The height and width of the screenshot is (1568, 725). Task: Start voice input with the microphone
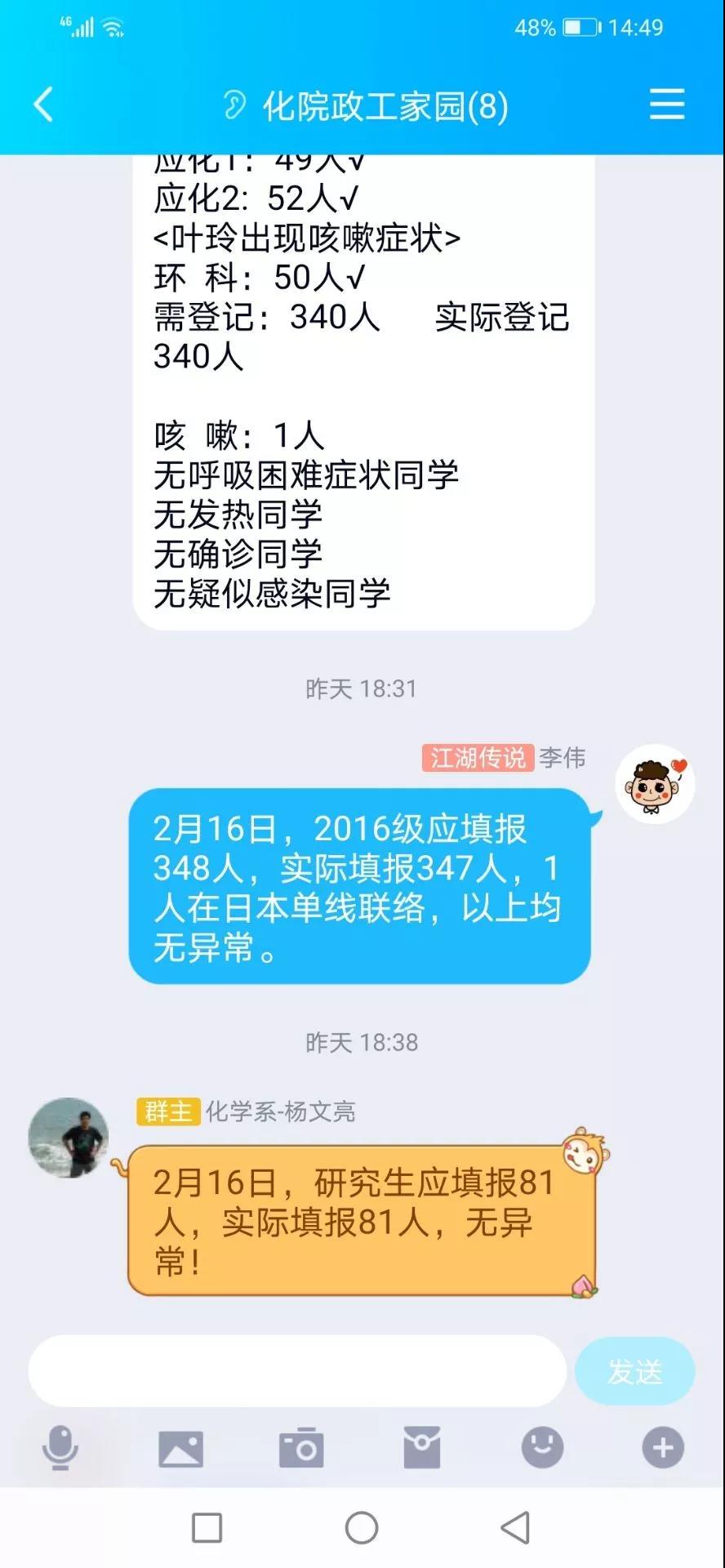click(x=60, y=1448)
